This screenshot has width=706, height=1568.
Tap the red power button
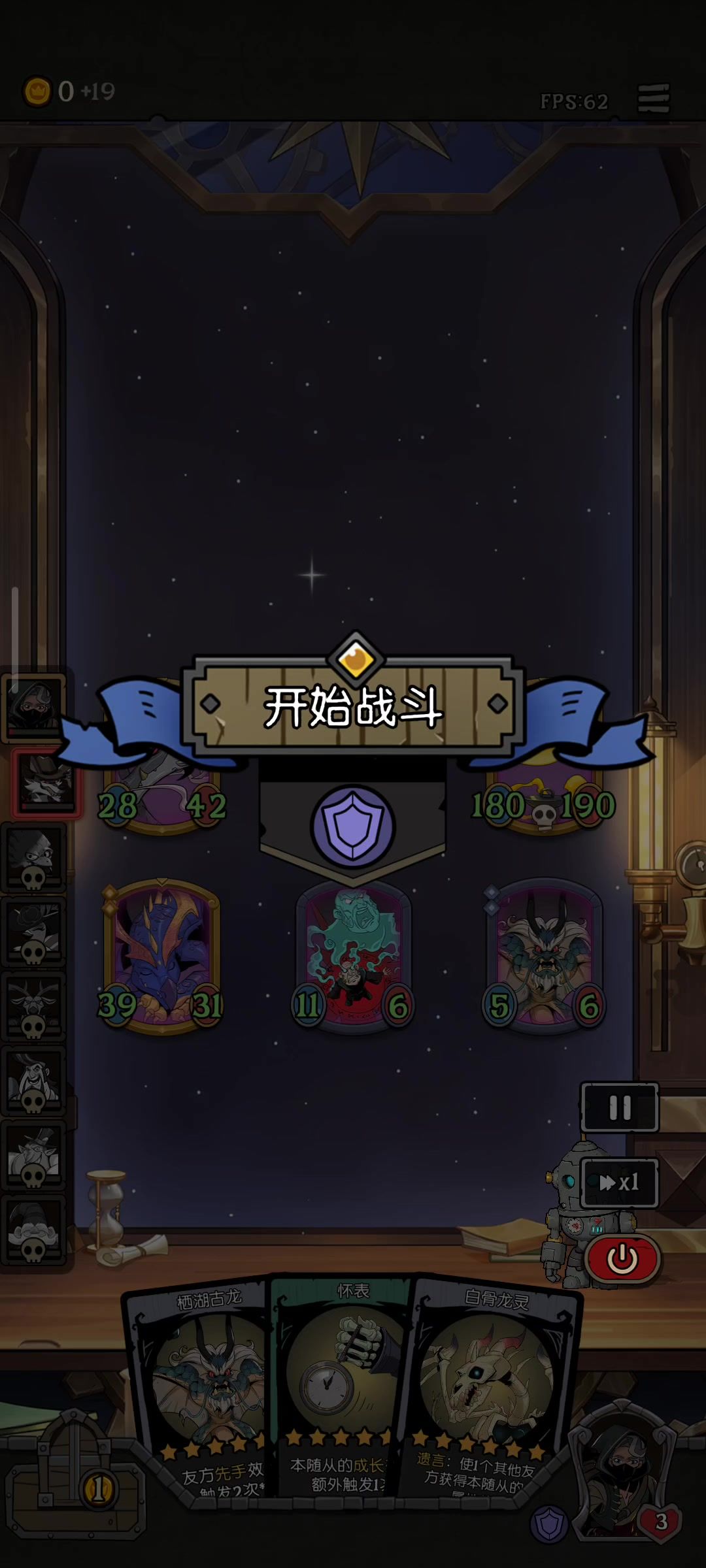(622, 1258)
